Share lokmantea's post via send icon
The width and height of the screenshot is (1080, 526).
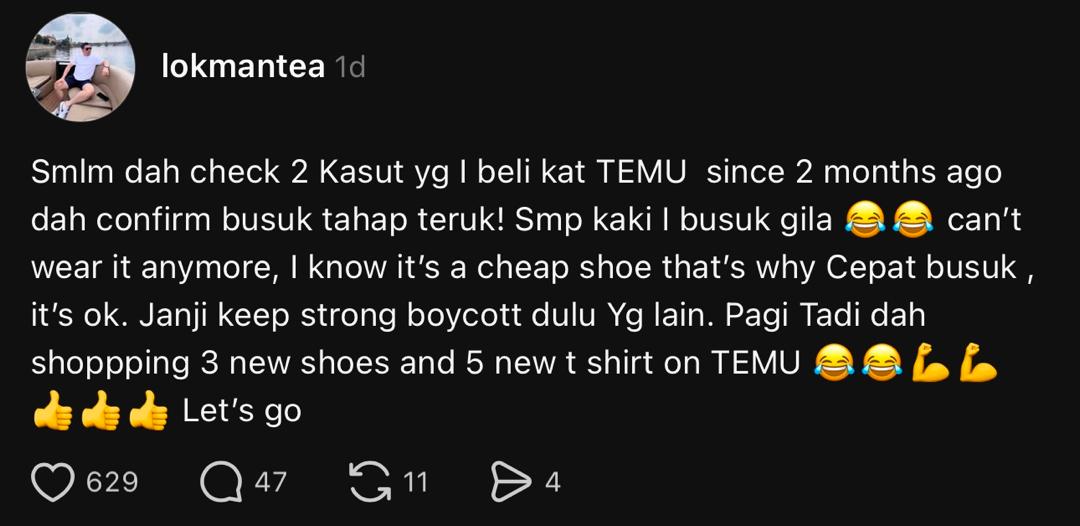(x=511, y=483)
